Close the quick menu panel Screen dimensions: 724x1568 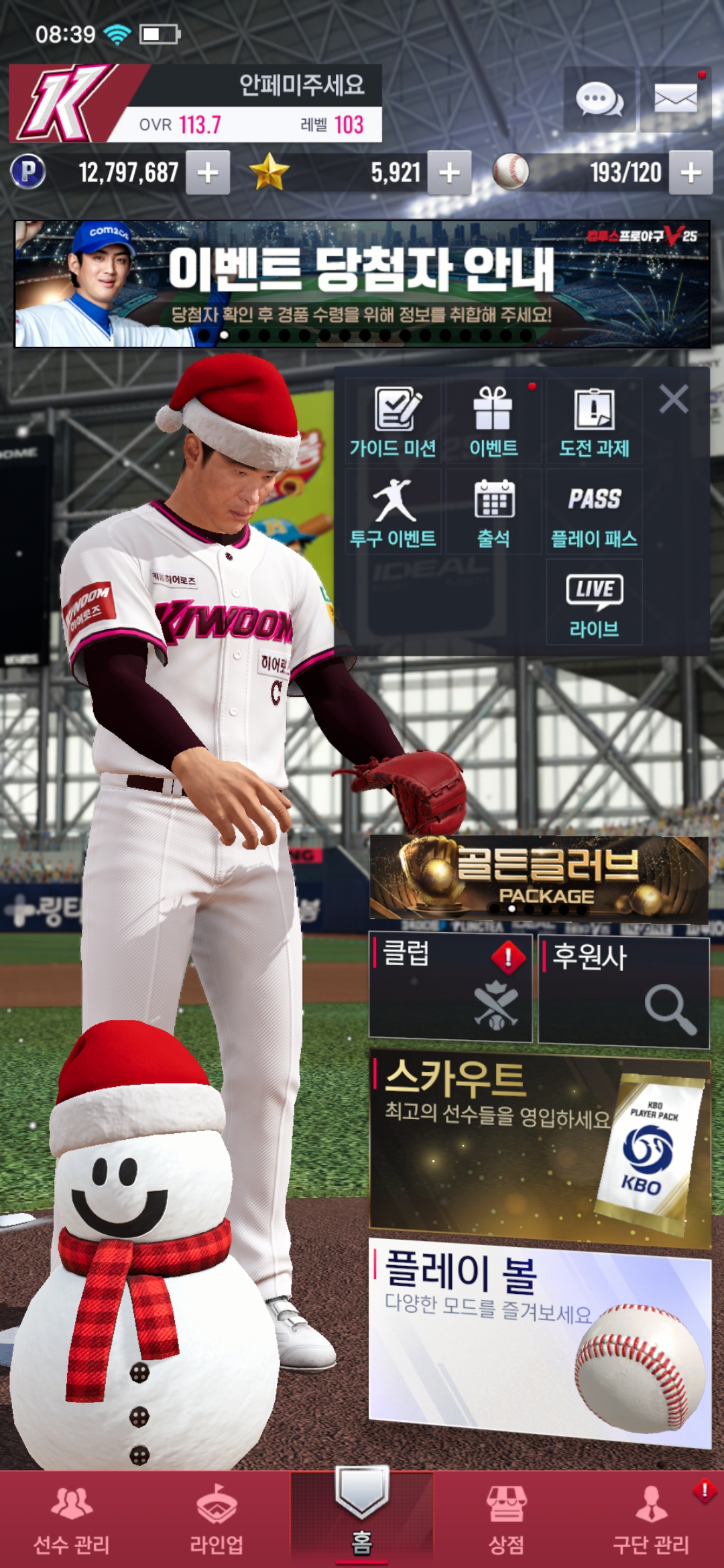click(x=673, y=399)
